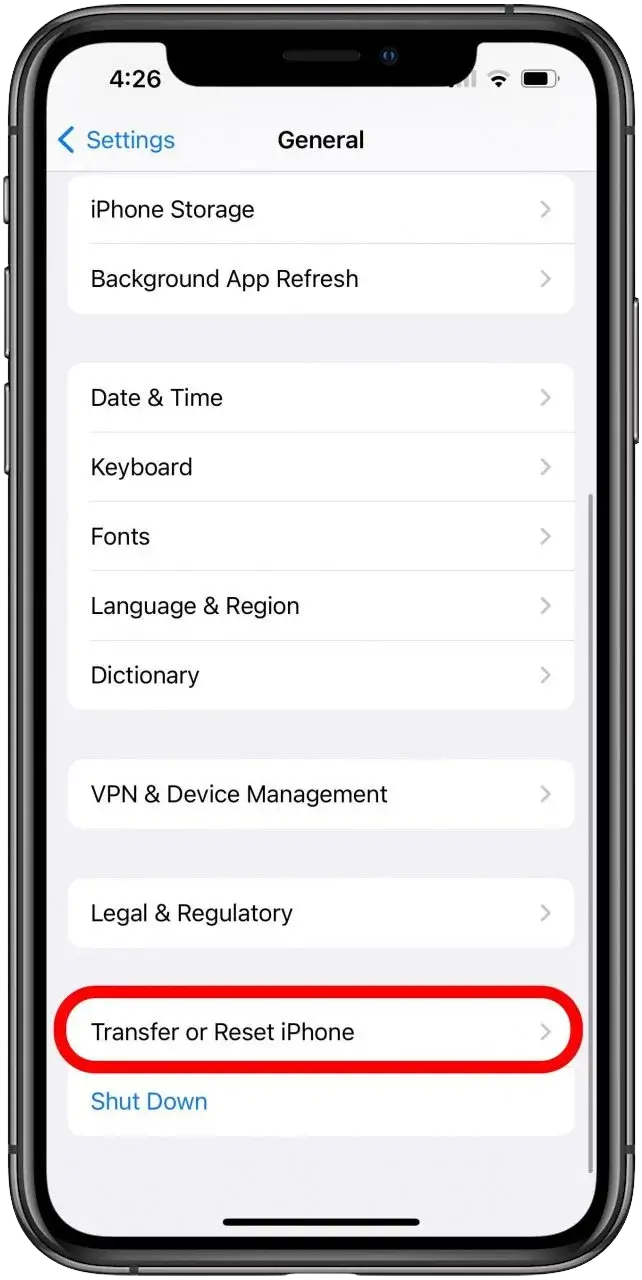Viewport: 642px width, 1280px height.
Task: Open Date & Time settings
Action: 320,398
